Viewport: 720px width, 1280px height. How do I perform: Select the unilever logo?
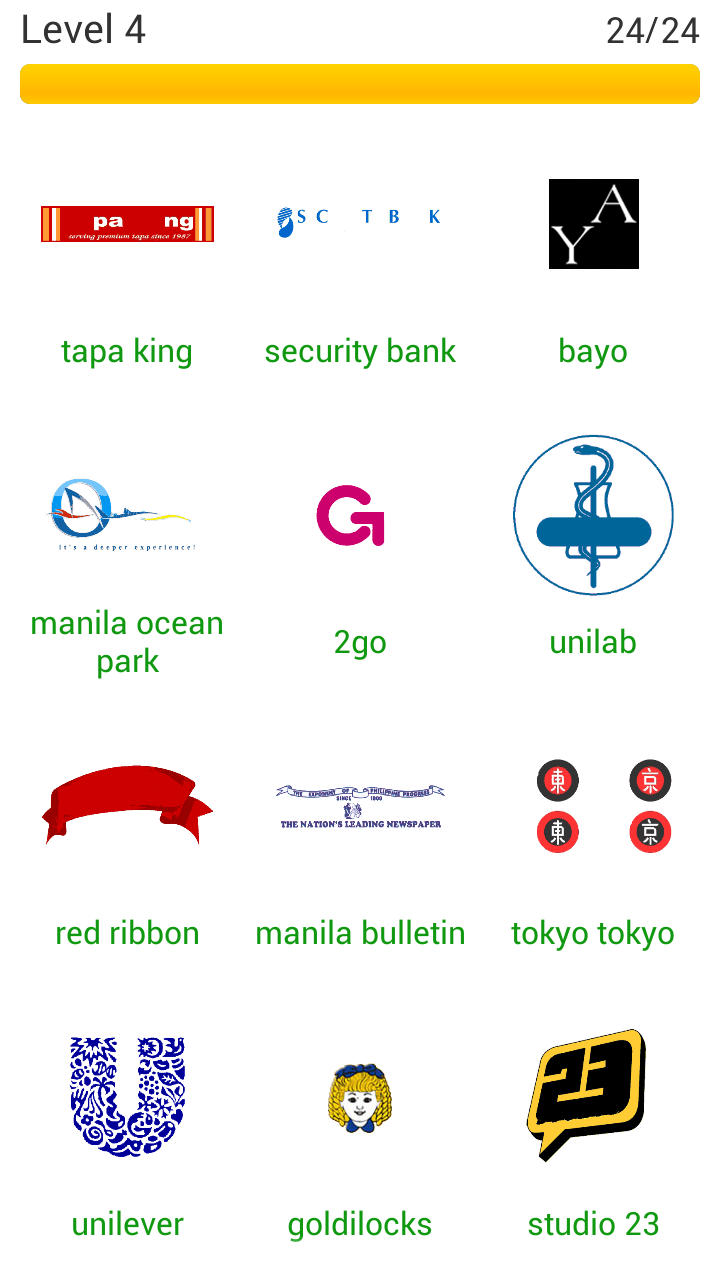(x=127, y=1097)
